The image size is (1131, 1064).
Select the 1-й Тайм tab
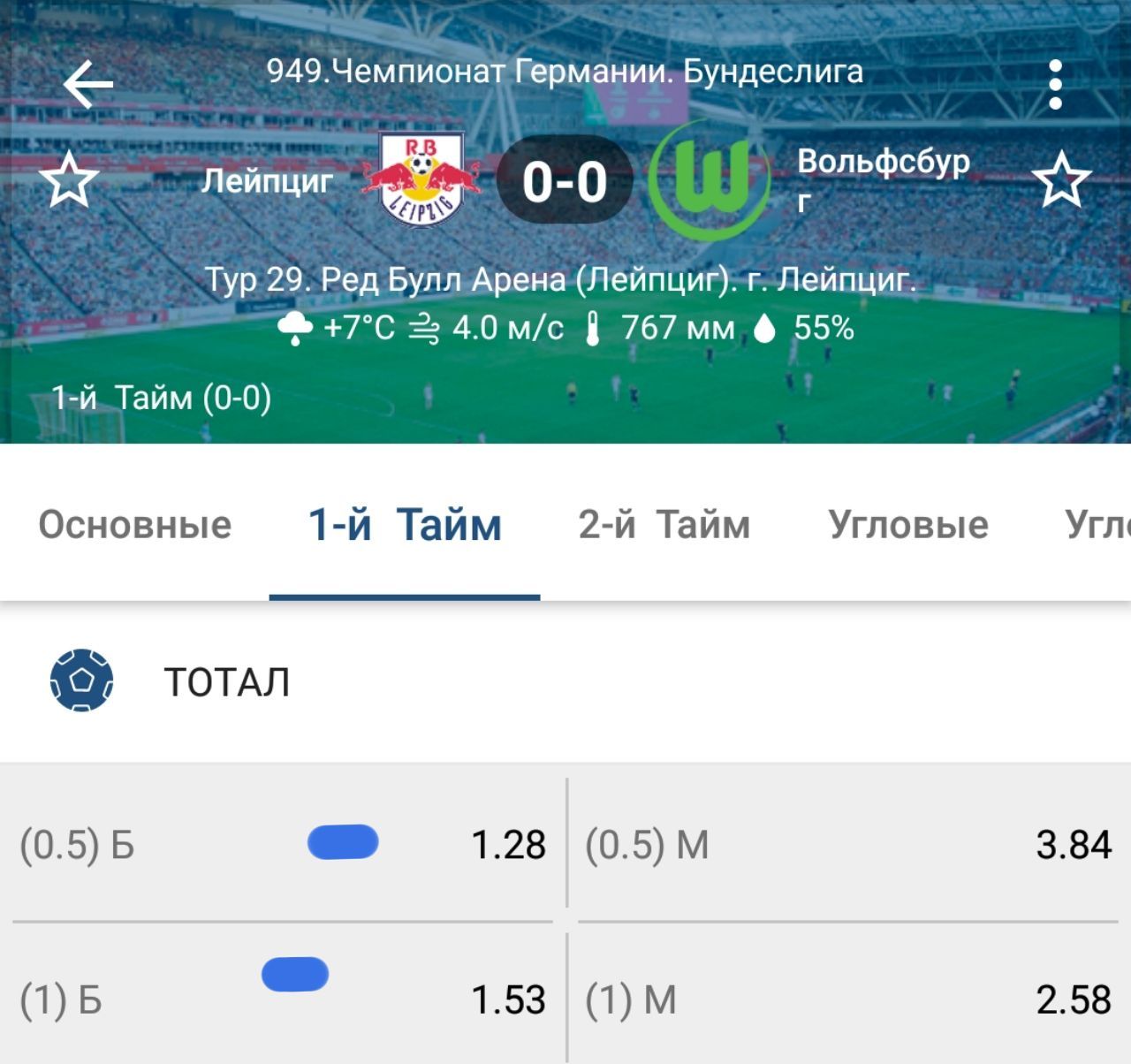pos(405,525)
